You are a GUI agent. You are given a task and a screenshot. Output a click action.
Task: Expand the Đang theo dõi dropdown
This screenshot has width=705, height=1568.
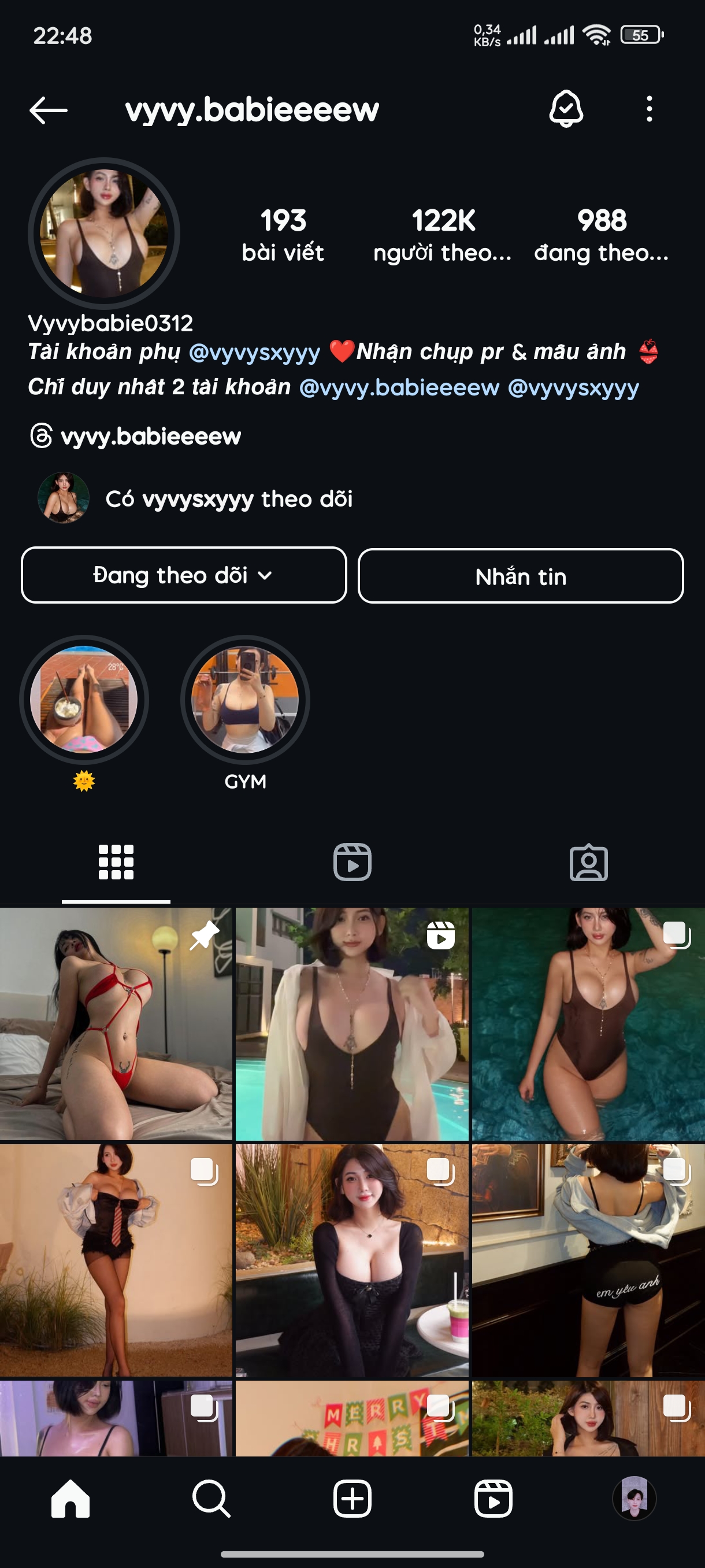point(184,575)
